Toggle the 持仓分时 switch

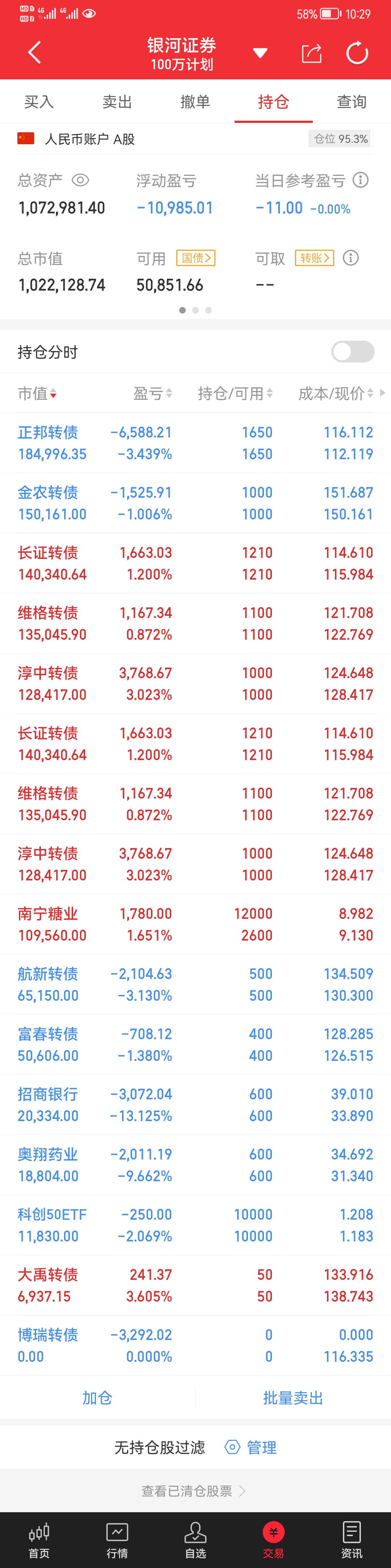[x=353, y=351]
